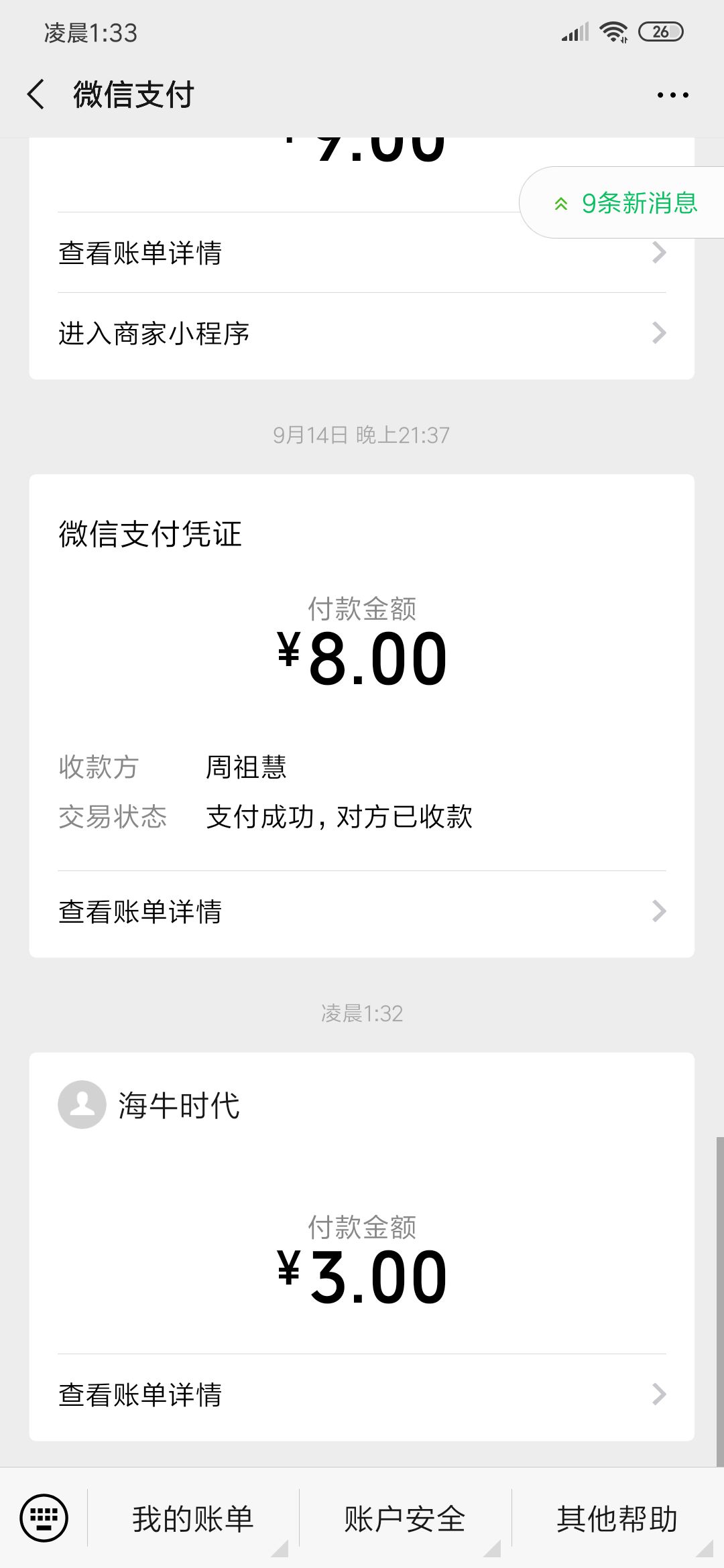This screenshot has height=1568, width=724.
Task: Switch to keyboard input
Action: pos(44,1518)
